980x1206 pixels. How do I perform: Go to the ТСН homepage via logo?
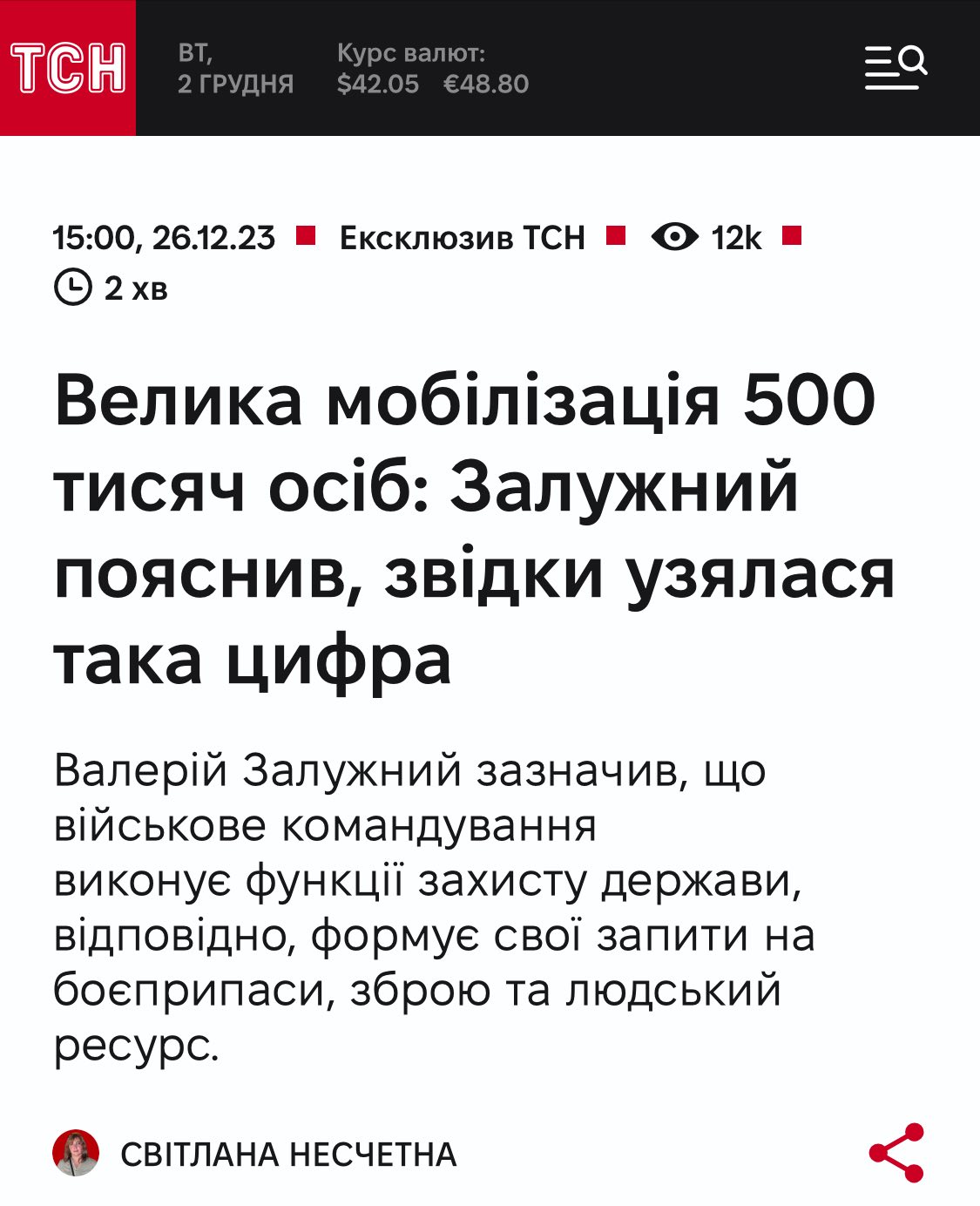click(x=68, y=68)
